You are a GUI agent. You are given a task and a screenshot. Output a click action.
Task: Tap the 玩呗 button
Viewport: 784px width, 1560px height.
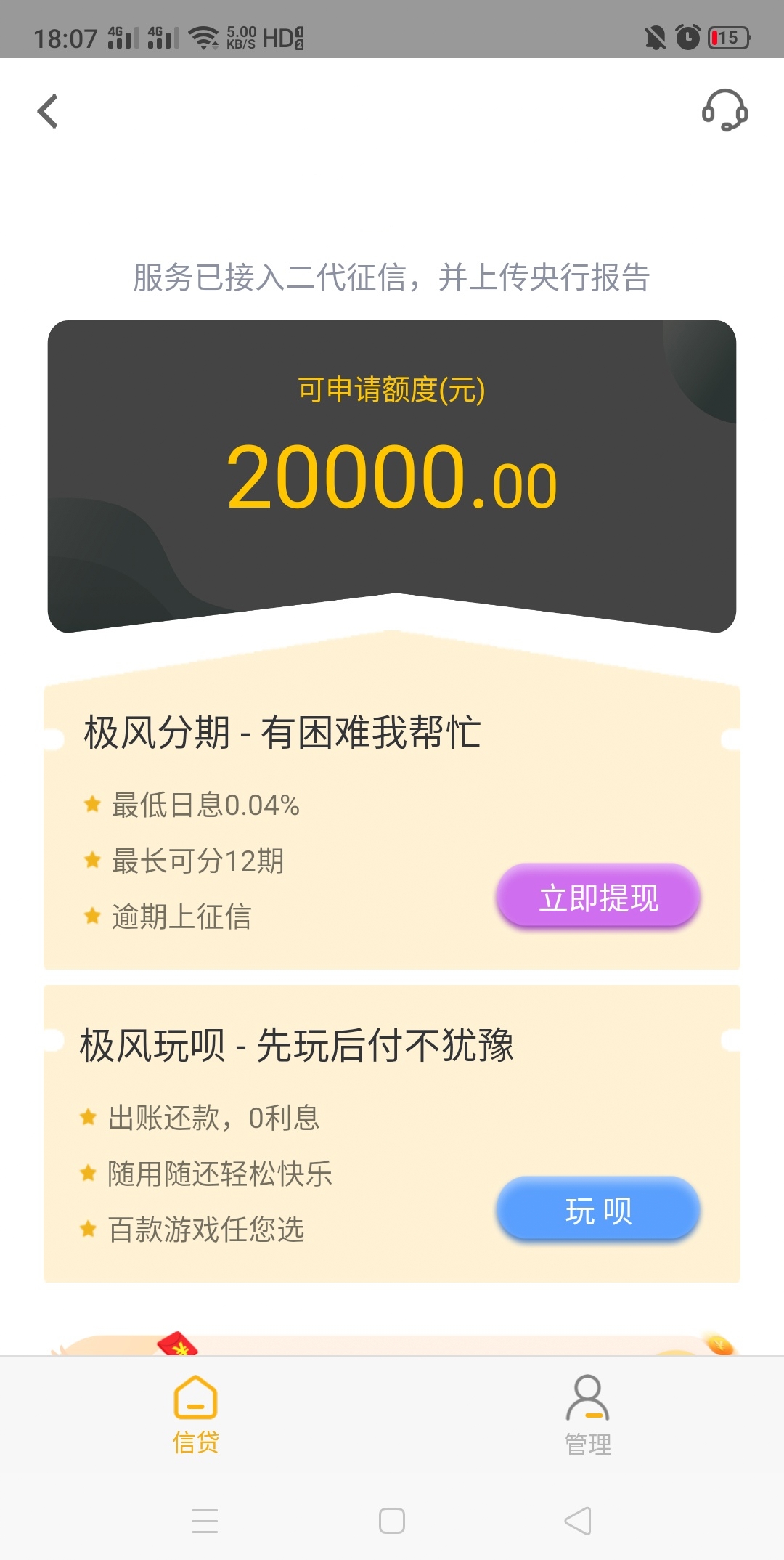[x=598, y=1210]
